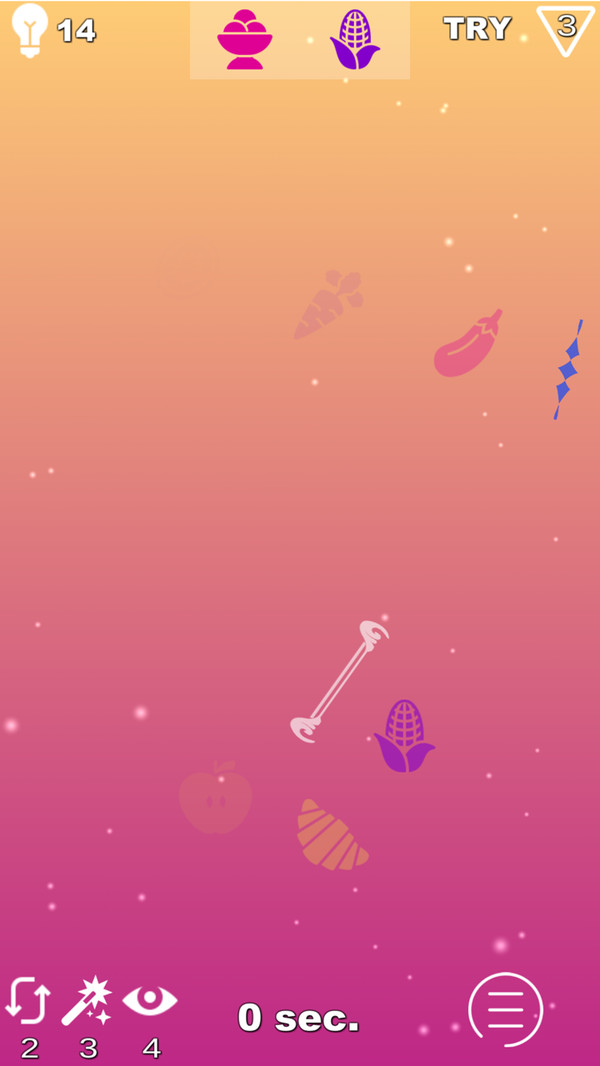The height and width of the screenshot is (1066, 600).
Task: Tap the blue zigzag object
Action: 568,370
